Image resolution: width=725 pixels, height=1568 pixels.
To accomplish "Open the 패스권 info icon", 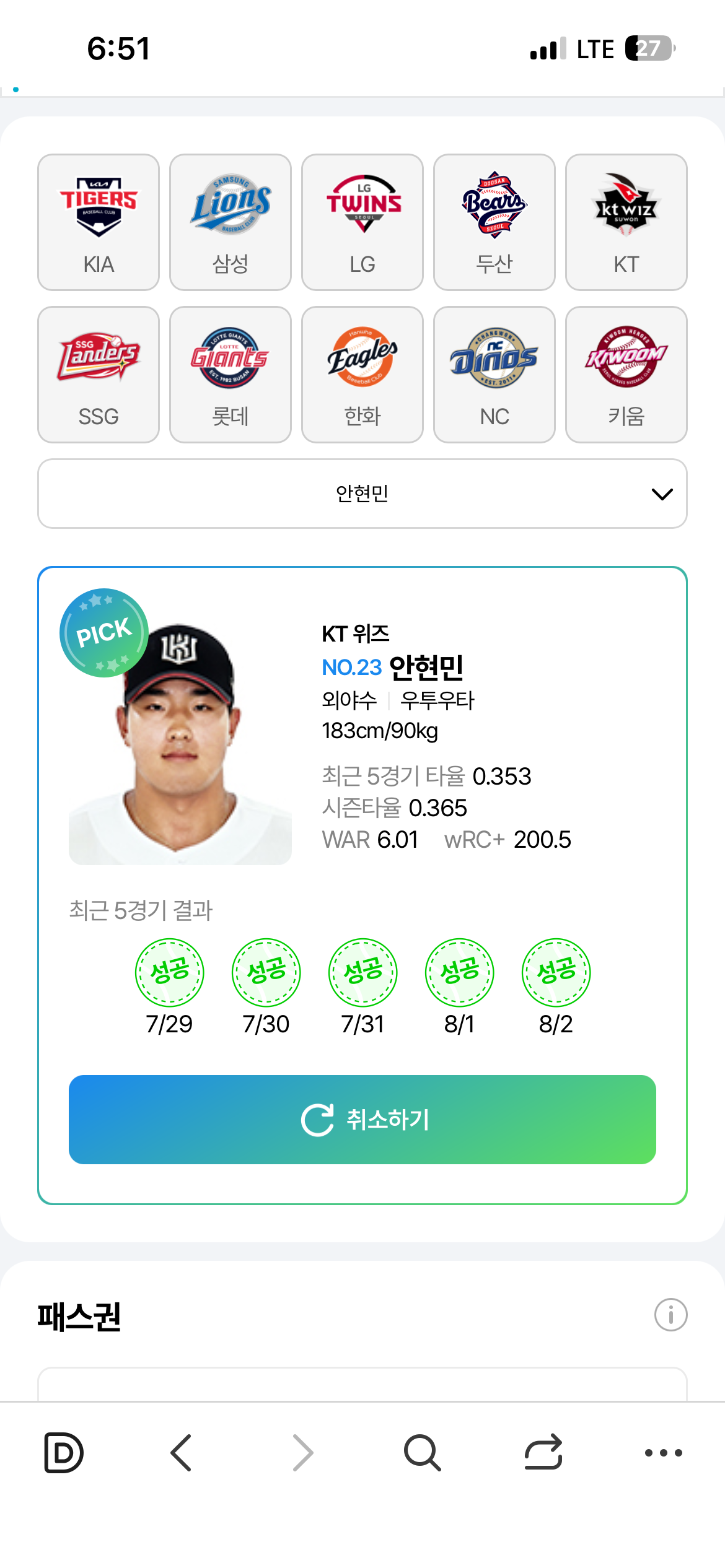I will click(670, 1314).
